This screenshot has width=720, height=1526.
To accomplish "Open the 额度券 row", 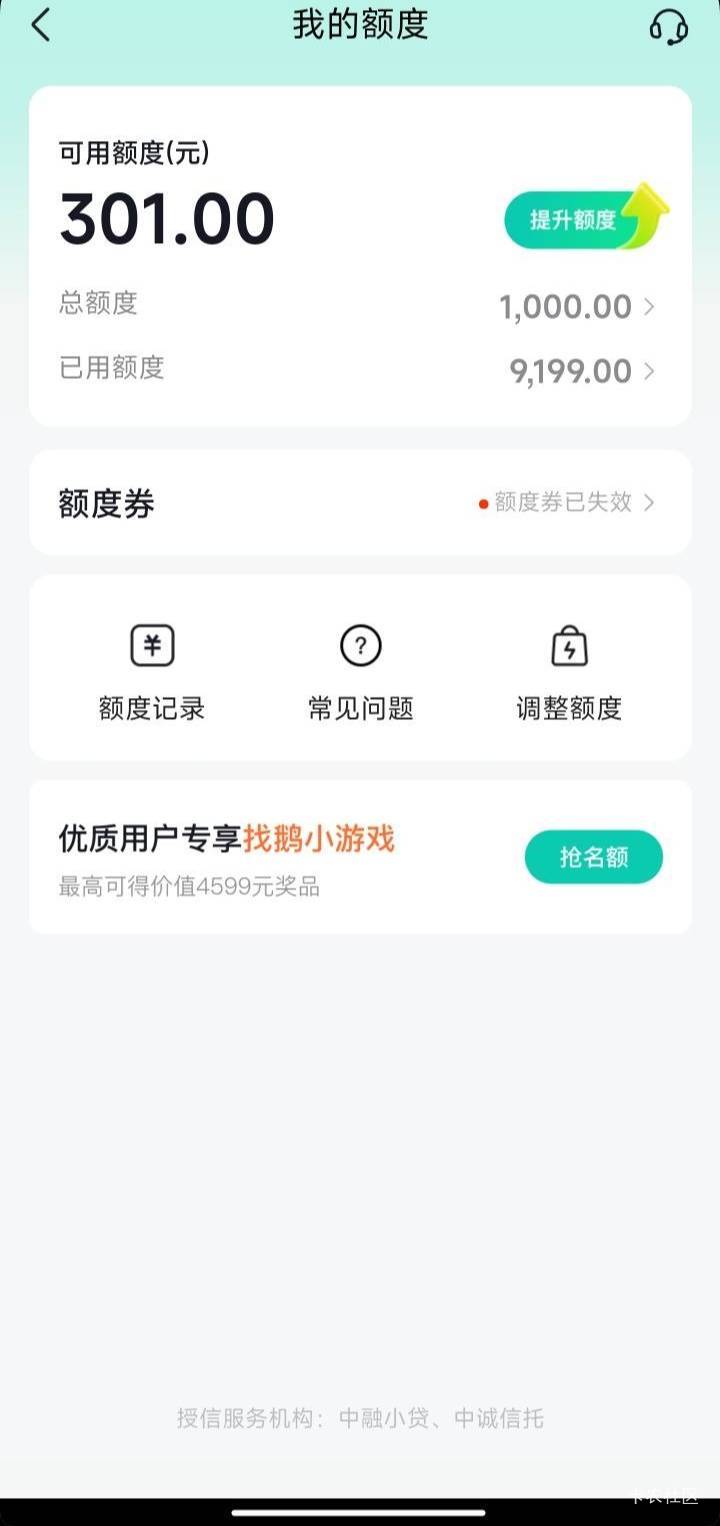I will (x=360, y=502).
